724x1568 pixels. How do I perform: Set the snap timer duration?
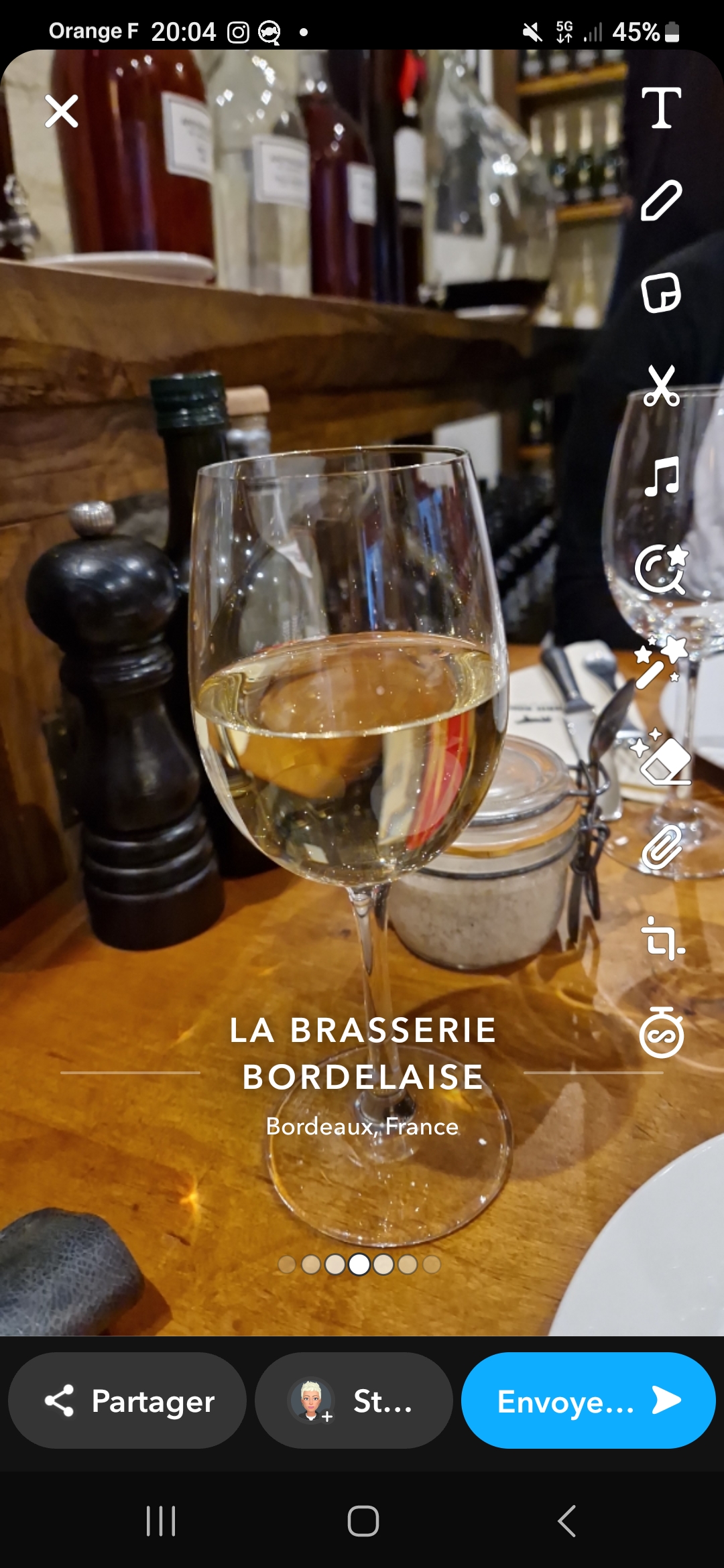661,1033
